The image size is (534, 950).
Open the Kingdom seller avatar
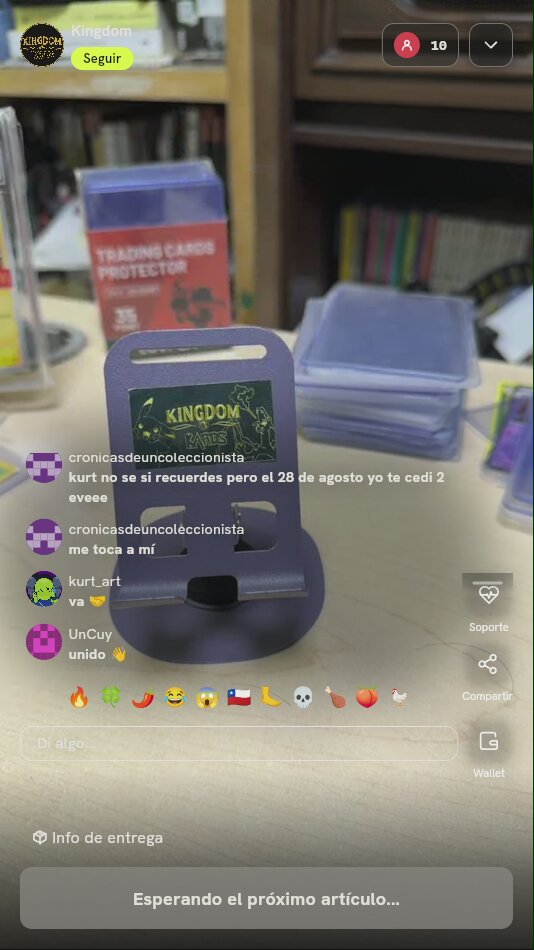point(42,45)
